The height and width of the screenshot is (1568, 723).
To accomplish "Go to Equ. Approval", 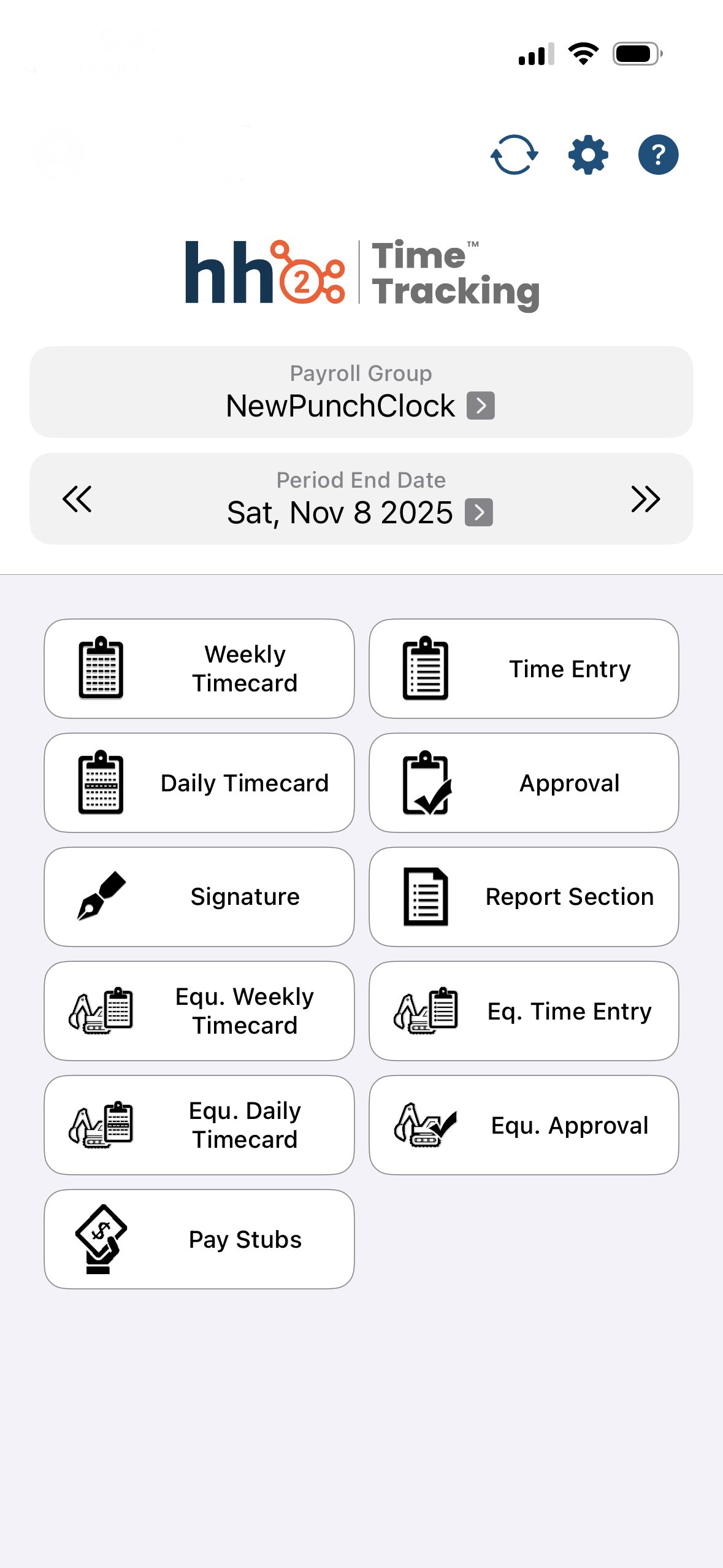I will [x=524, y=1125].
